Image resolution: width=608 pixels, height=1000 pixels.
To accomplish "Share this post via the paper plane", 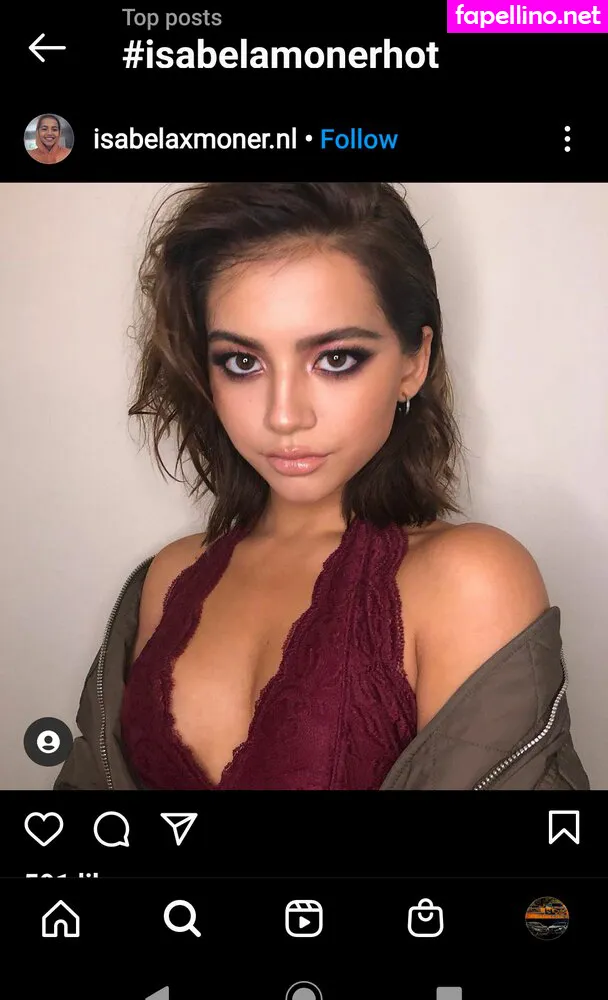I will 179,828.
